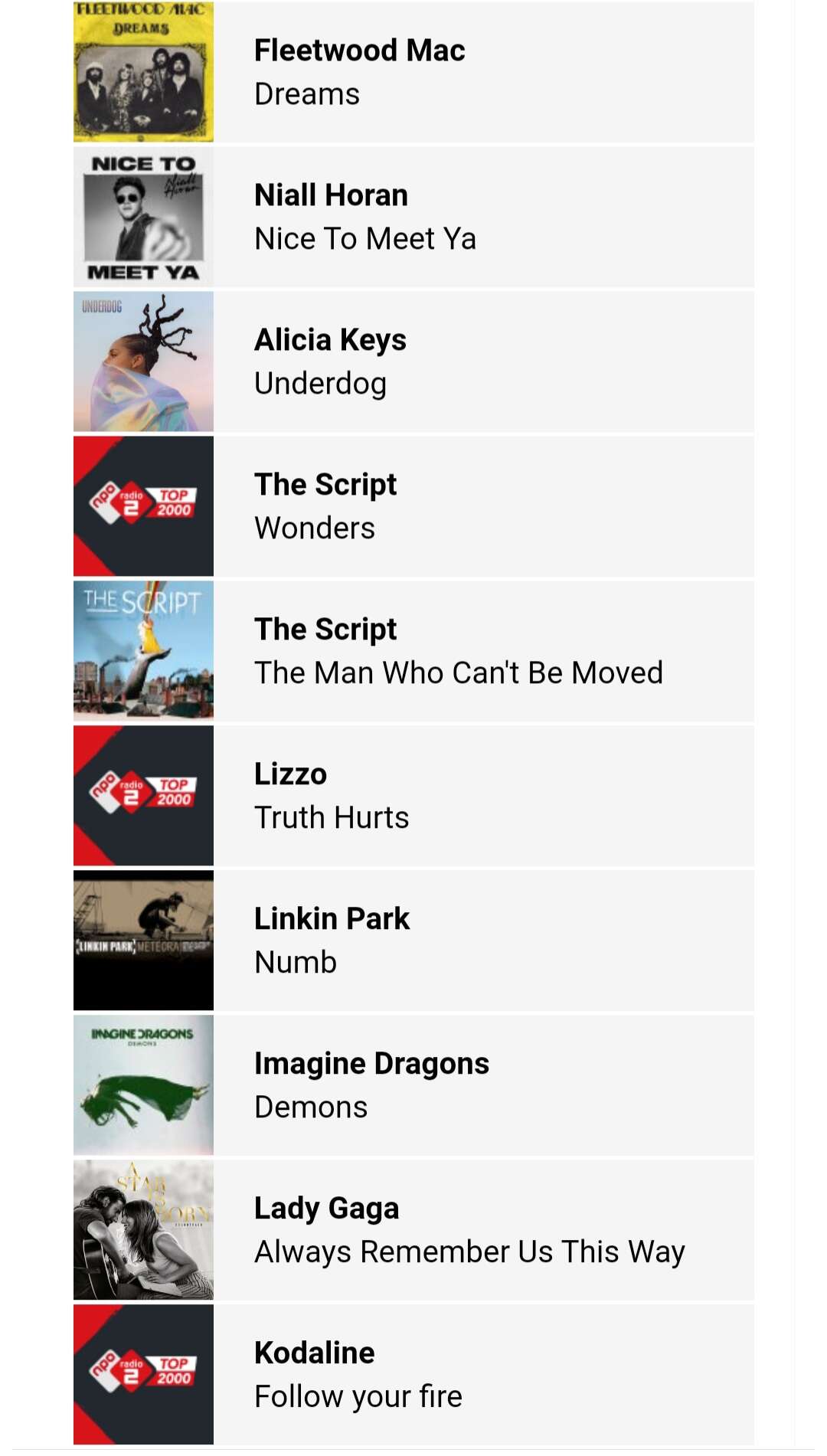Tap The Script Wonders entry
Screen dimensions: 827x1456
click(x=413, y=506)
